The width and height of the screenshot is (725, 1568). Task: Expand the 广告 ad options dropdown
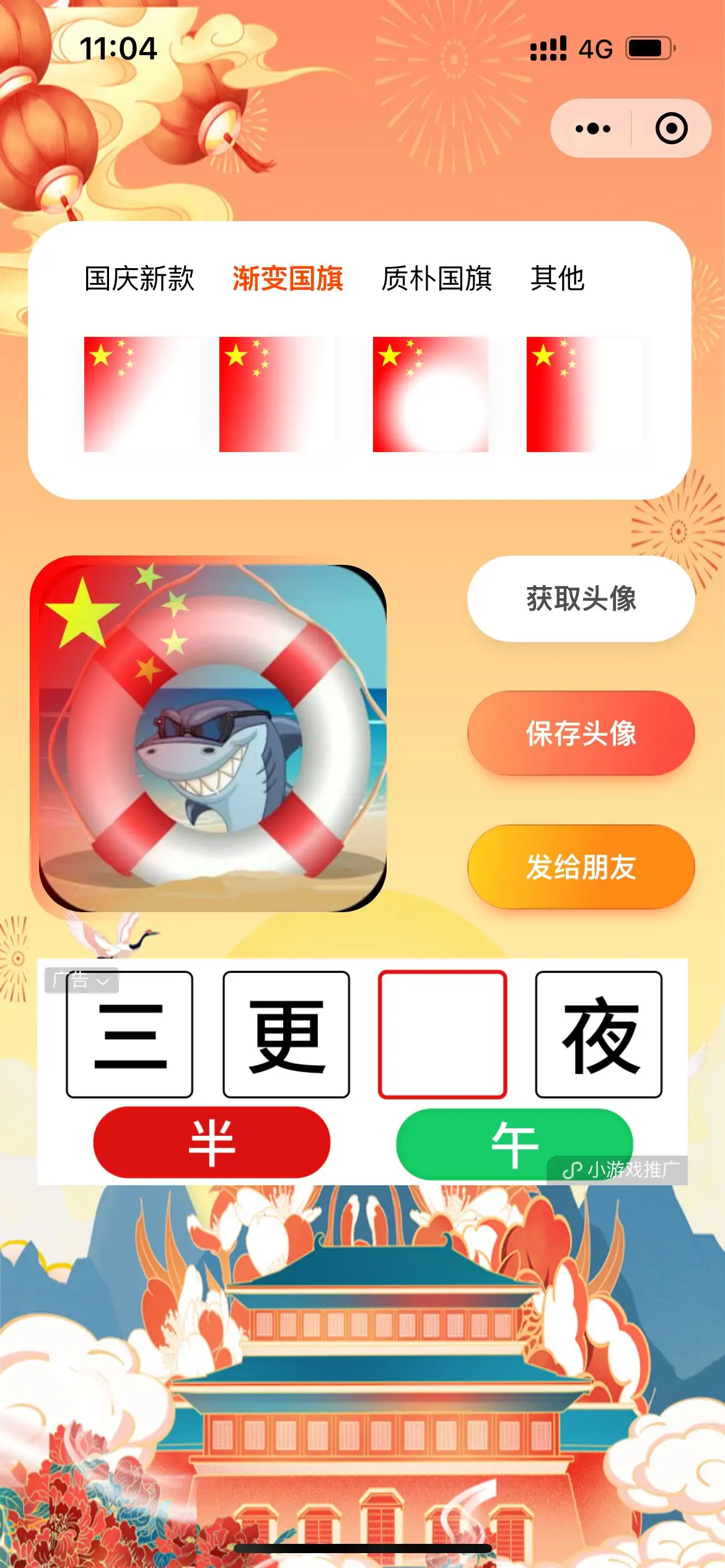pyautogui.click(x=81, y=981)
